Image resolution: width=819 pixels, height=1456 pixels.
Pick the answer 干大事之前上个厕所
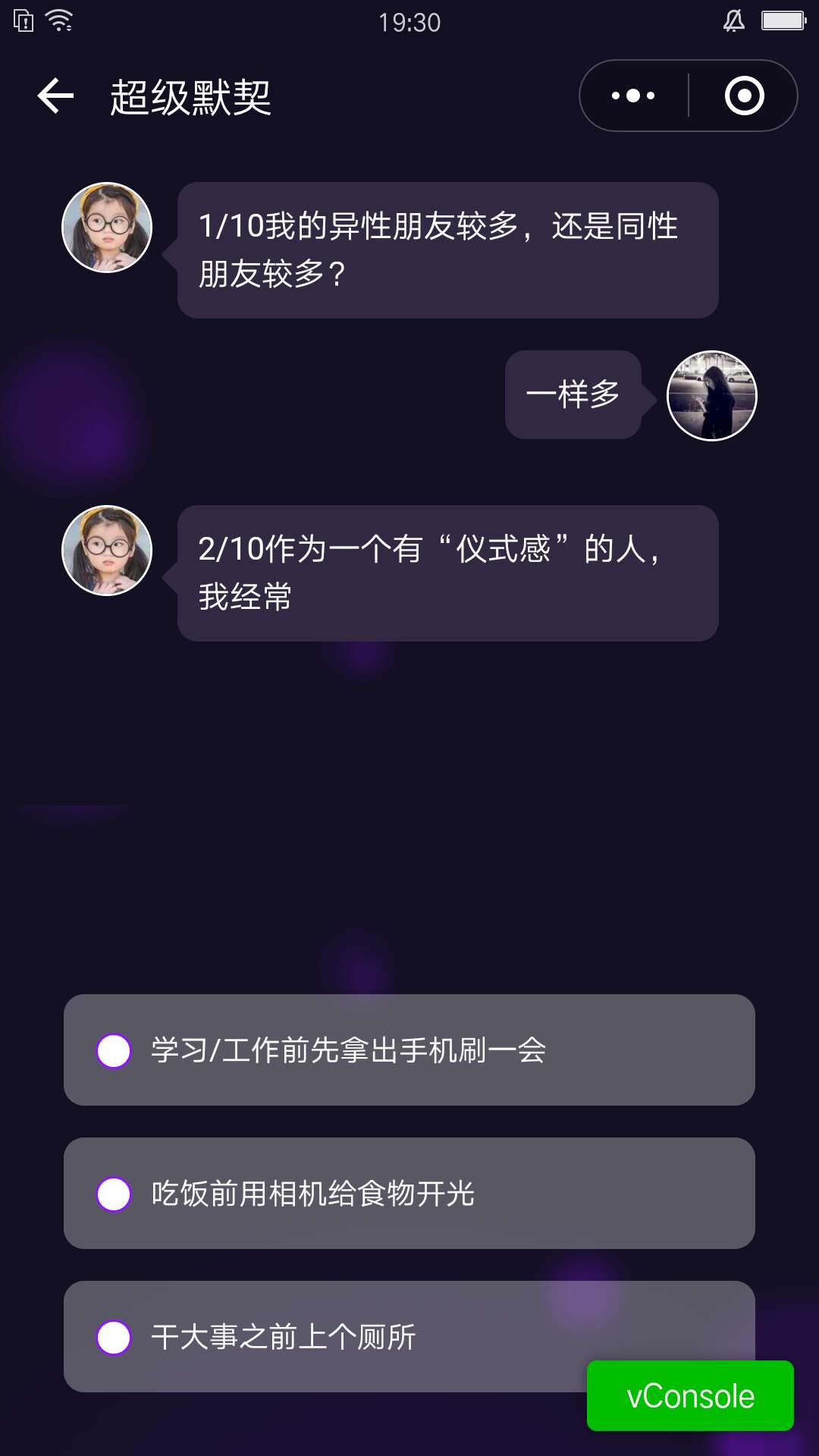tap(409, 1337)
